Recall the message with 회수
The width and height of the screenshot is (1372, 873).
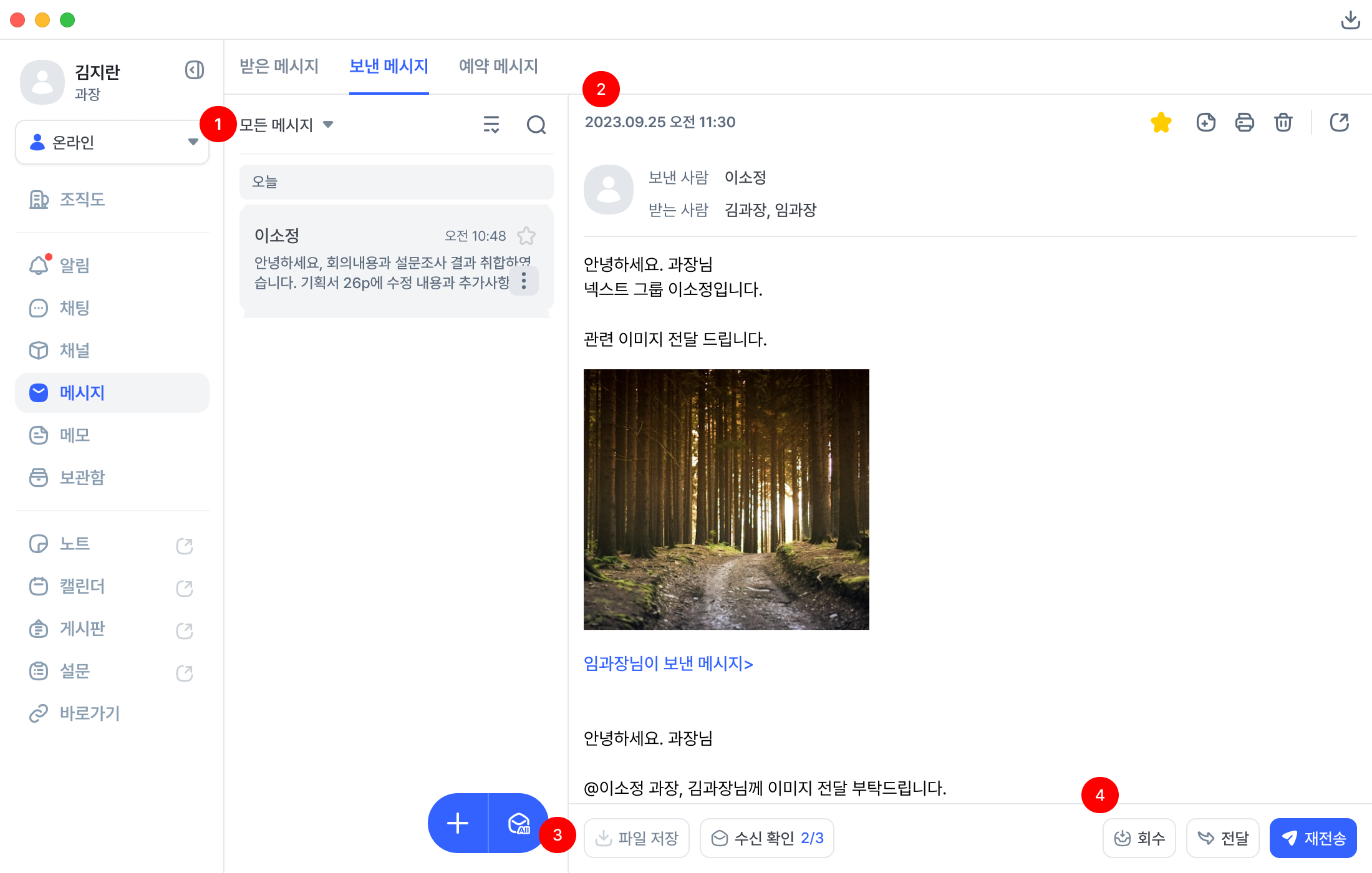click(x=1139, y=838)
